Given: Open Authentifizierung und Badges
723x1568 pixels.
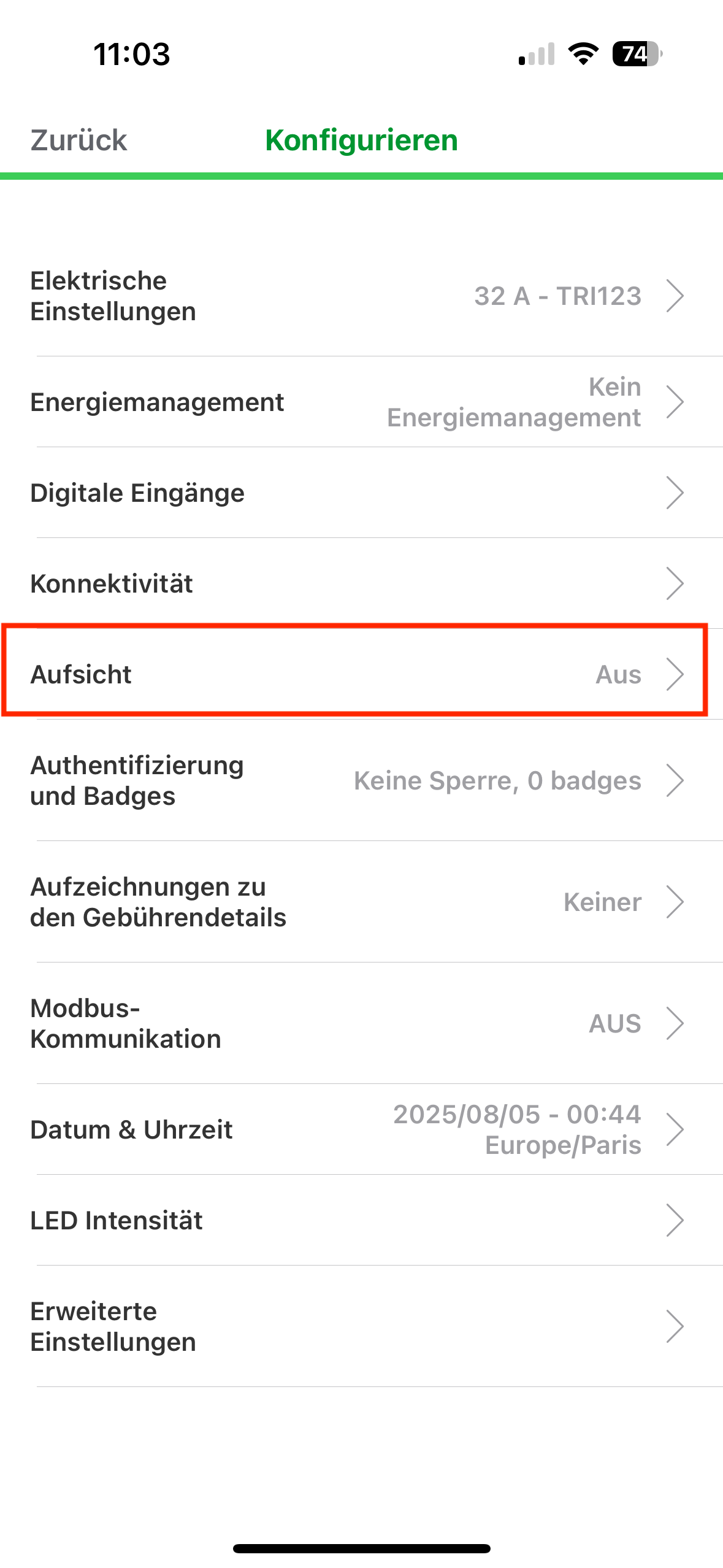Looking at the screenshot, I should point(361,780).
